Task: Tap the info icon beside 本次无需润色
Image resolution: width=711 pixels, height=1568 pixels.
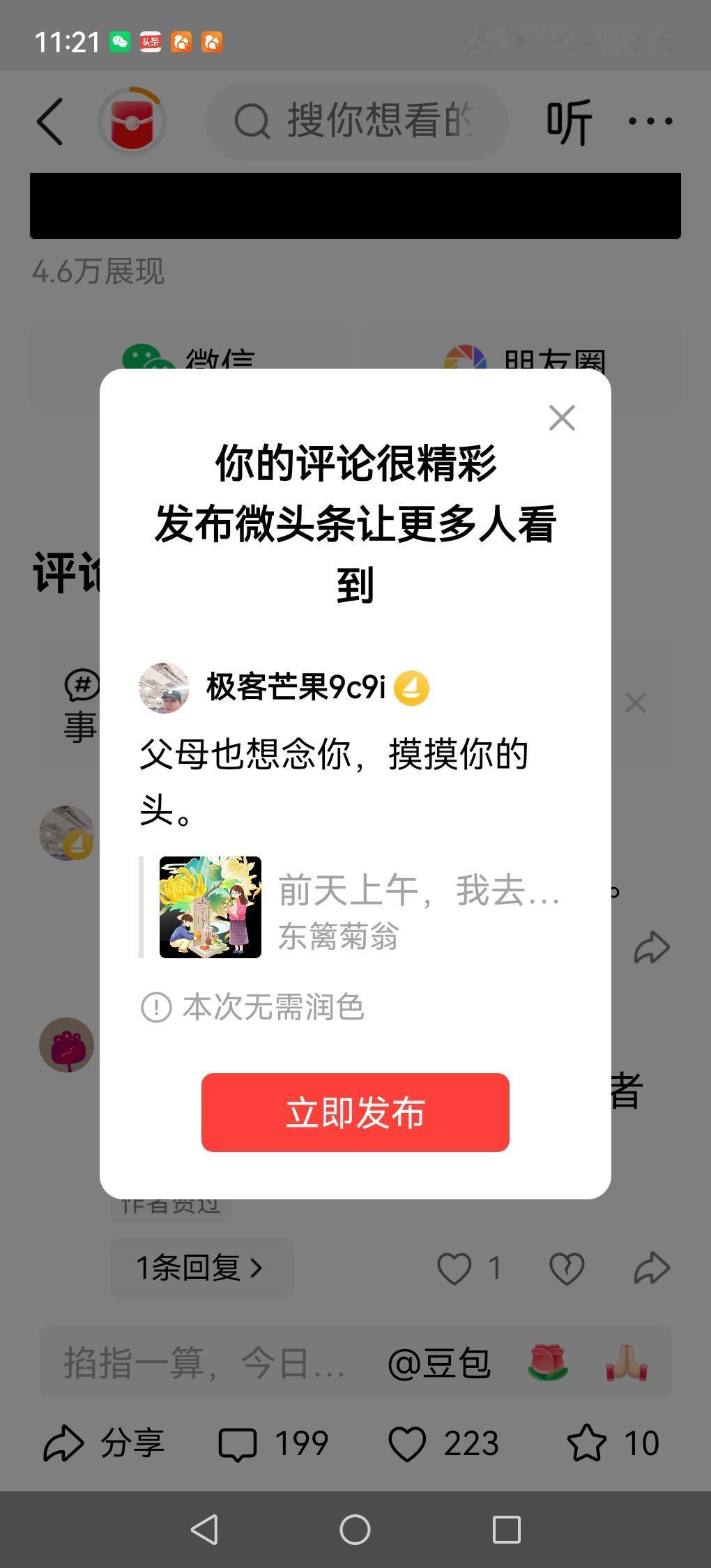Action: [x=158, y=1006]
